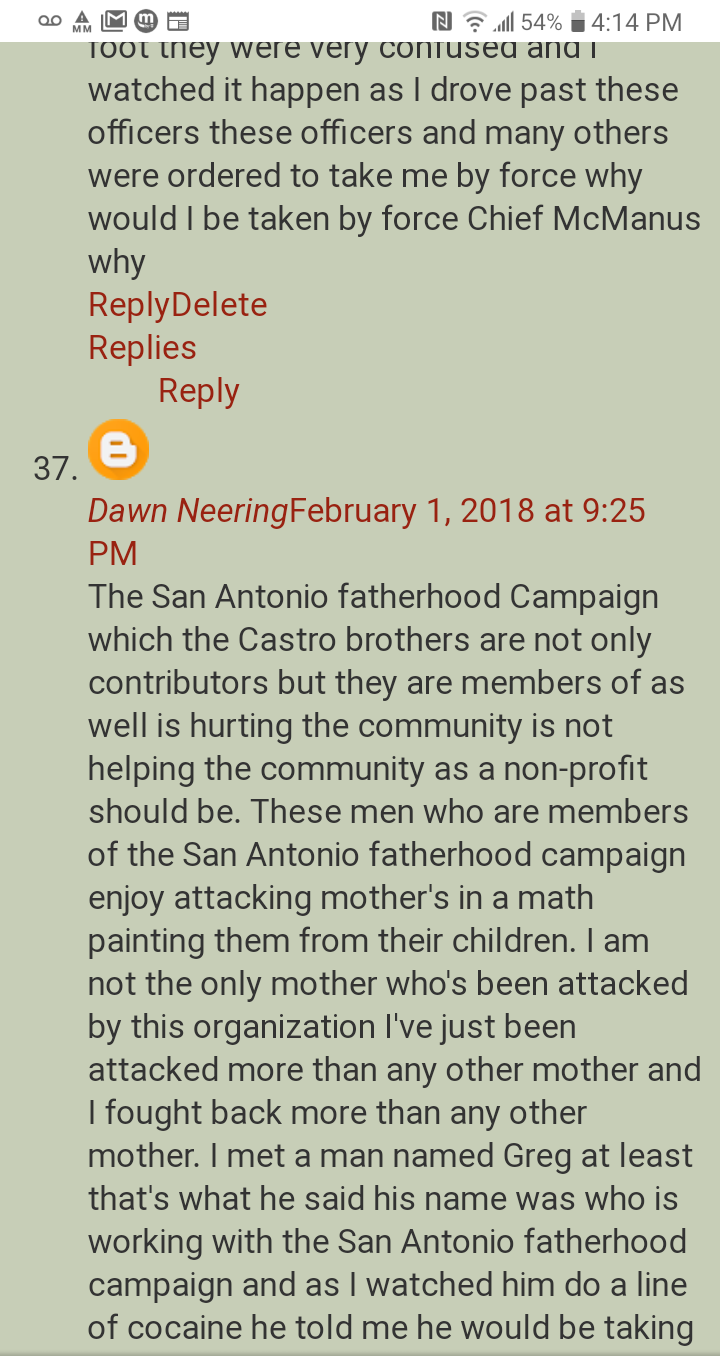Tap the Reply link under the top comment
The image size is (720, 1356).
click(129, 305)
